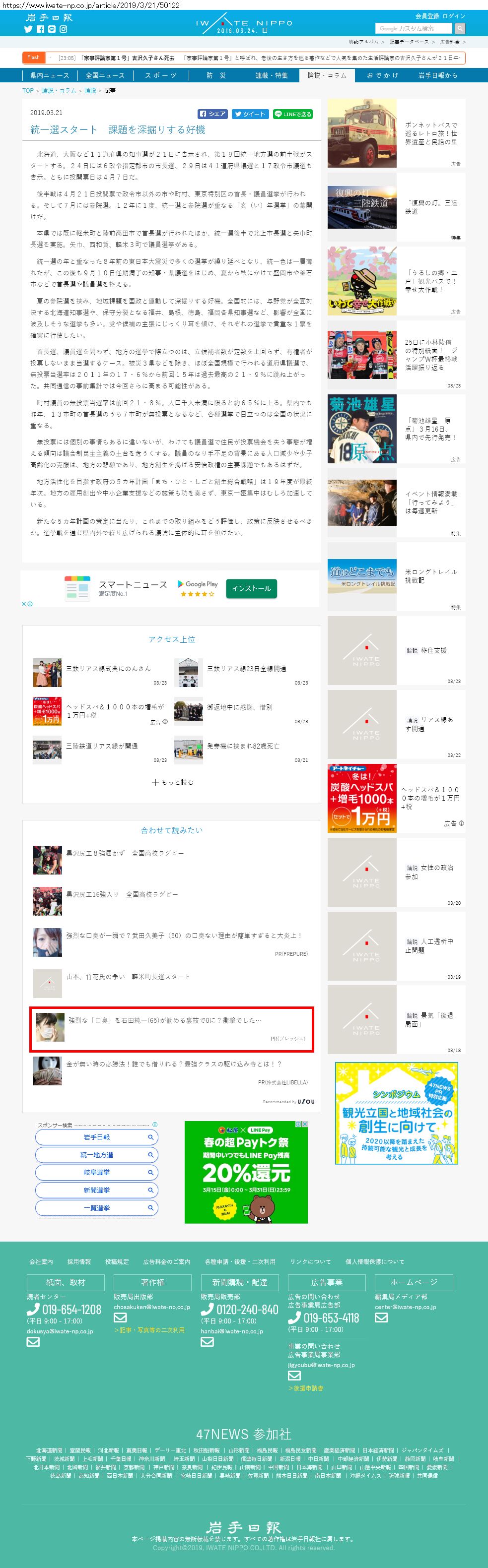
Task: Send the article via LINEで送る
Action: 292,114
